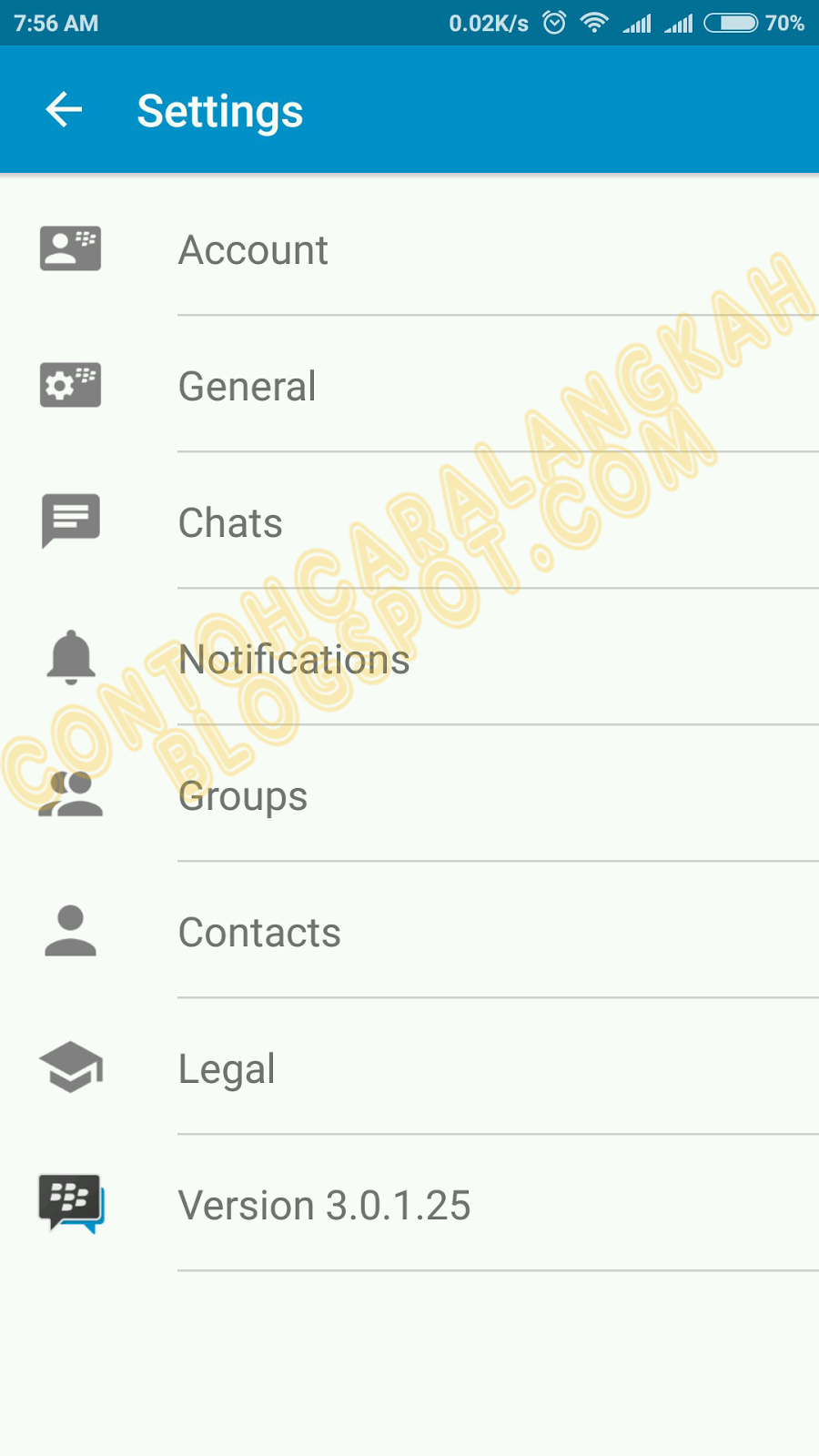Go back using the header arrow
Viewport: 819px width, 1456px height.
coord(64,110)
